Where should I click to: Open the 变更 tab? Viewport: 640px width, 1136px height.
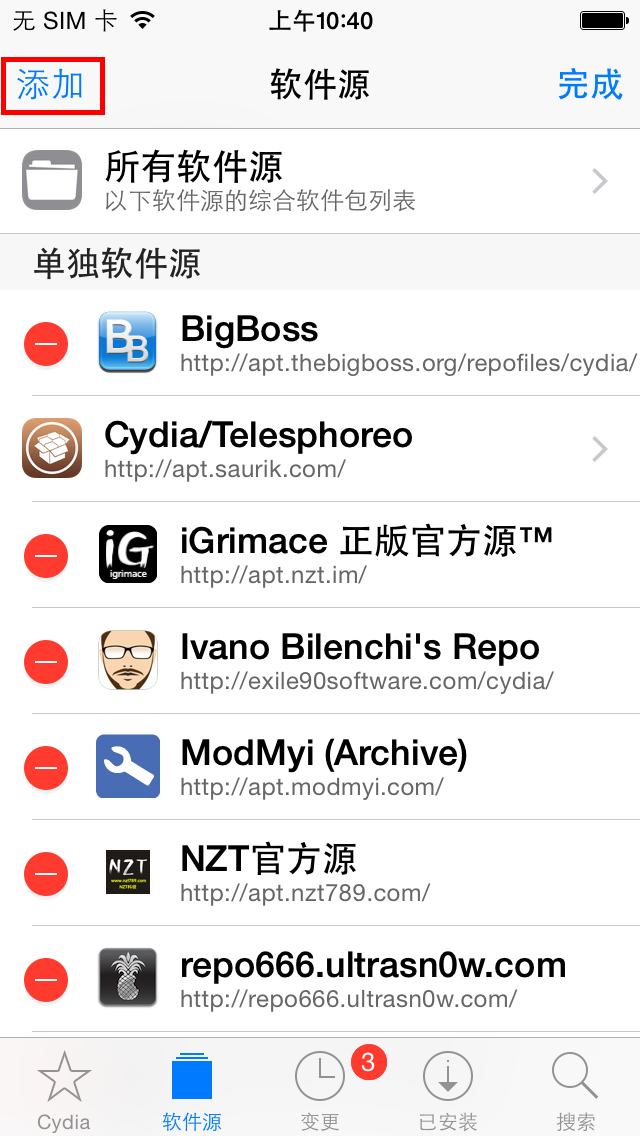(320, 1089)
